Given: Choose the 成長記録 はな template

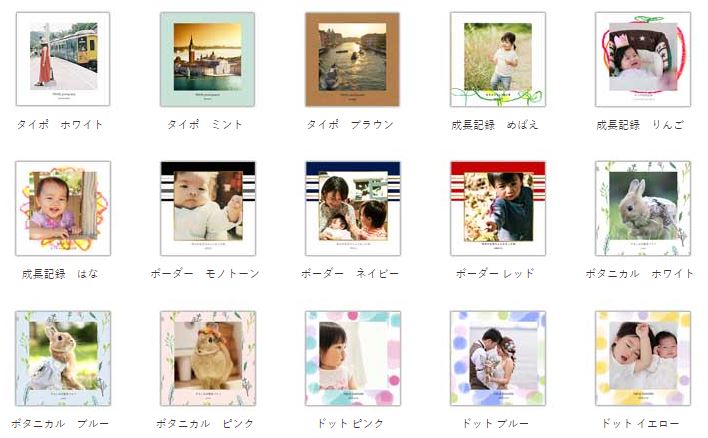Looking at the screenshot, I should coord(63,208).
